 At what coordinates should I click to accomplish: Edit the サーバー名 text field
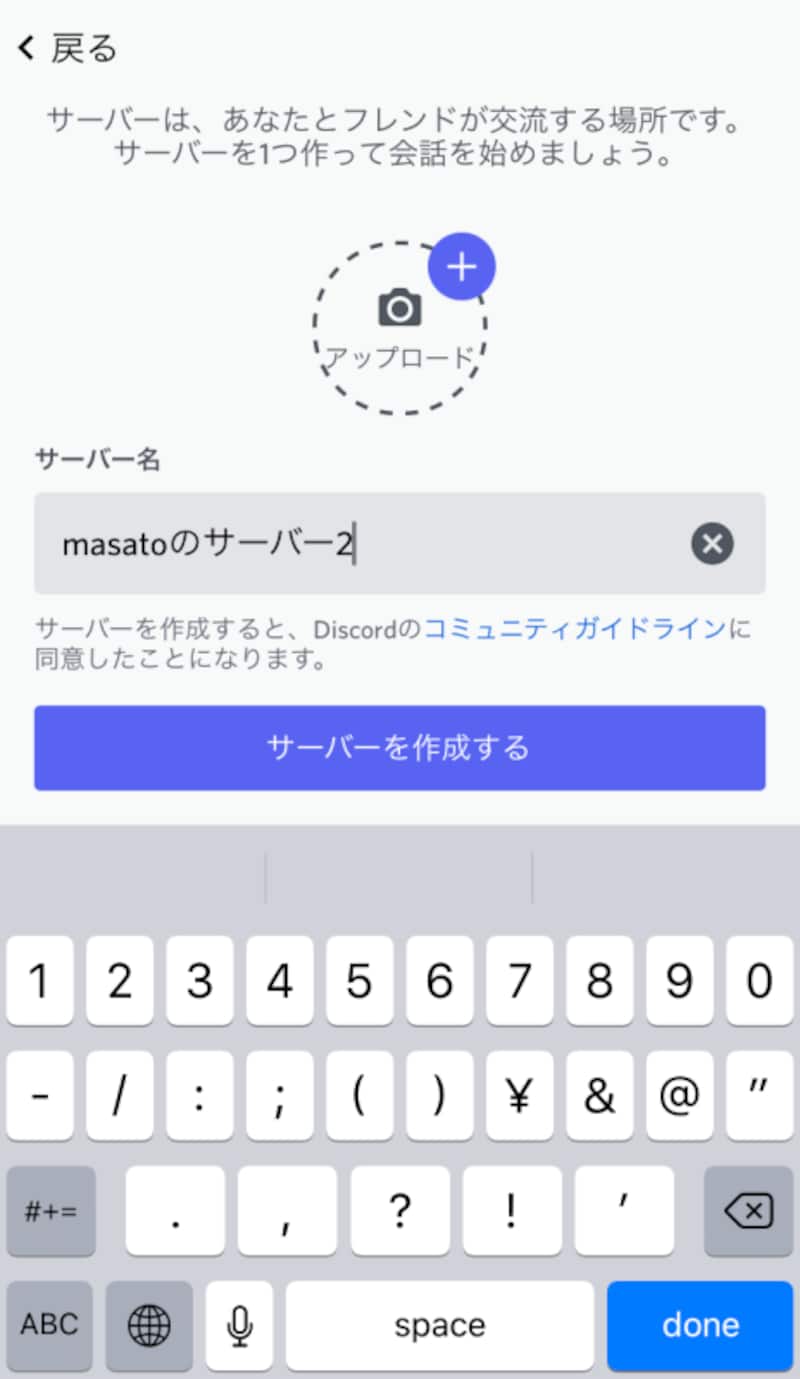(x=360, y=544)
